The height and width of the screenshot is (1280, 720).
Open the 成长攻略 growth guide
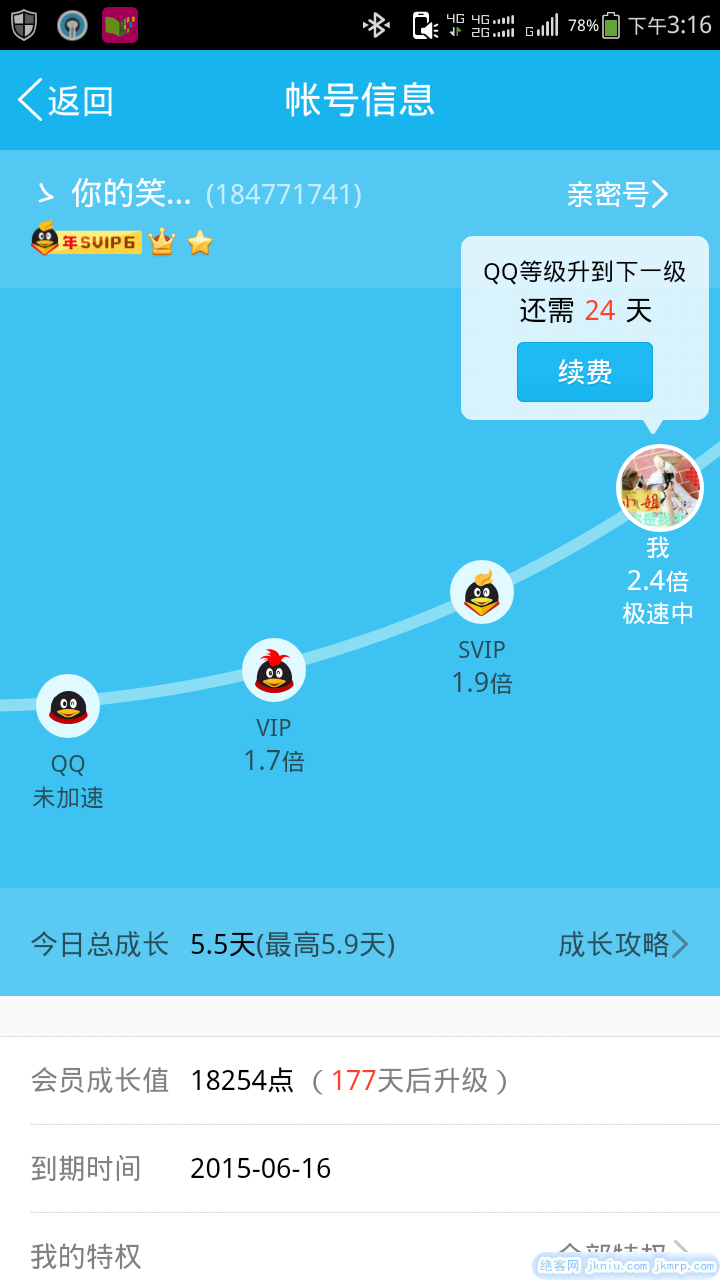622,944
